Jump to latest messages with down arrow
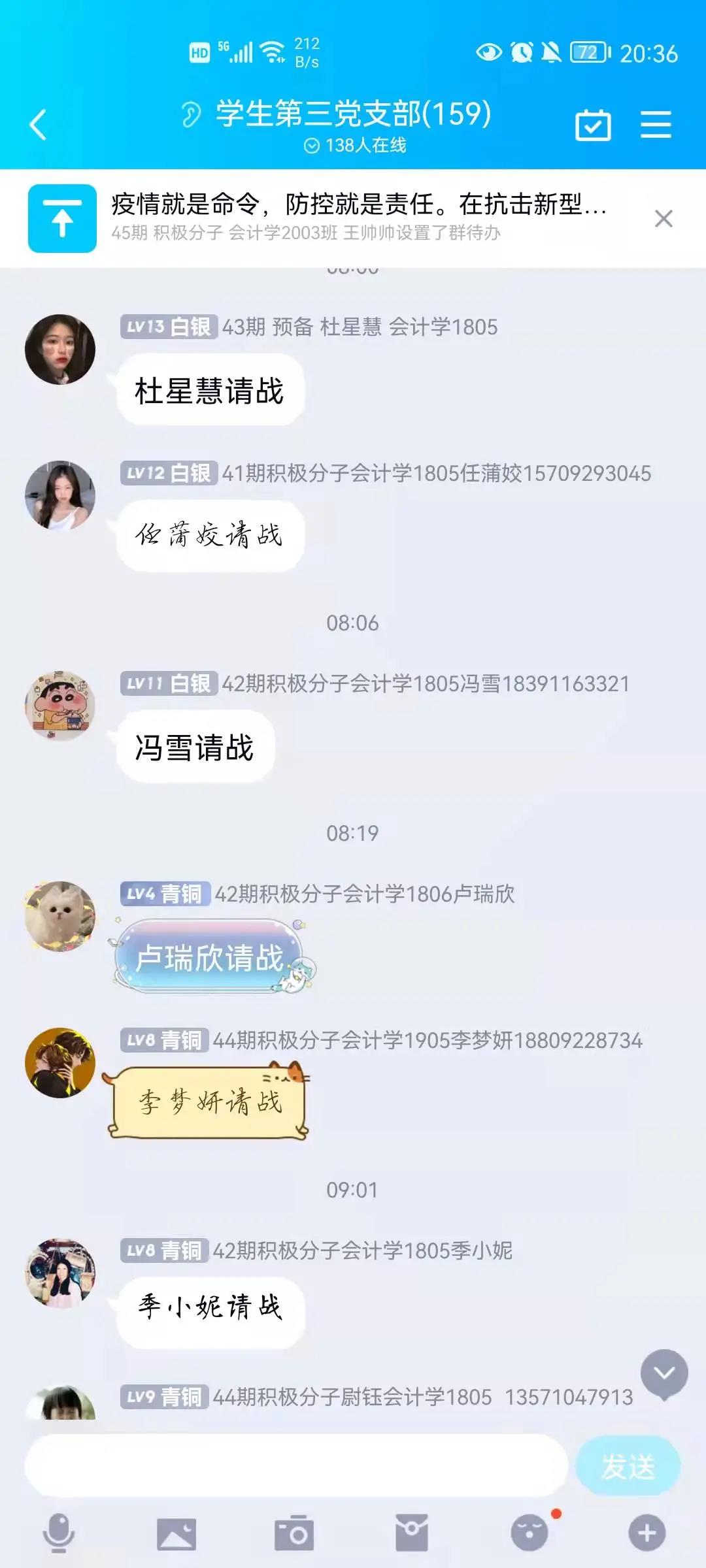 tap(664, 1373)
